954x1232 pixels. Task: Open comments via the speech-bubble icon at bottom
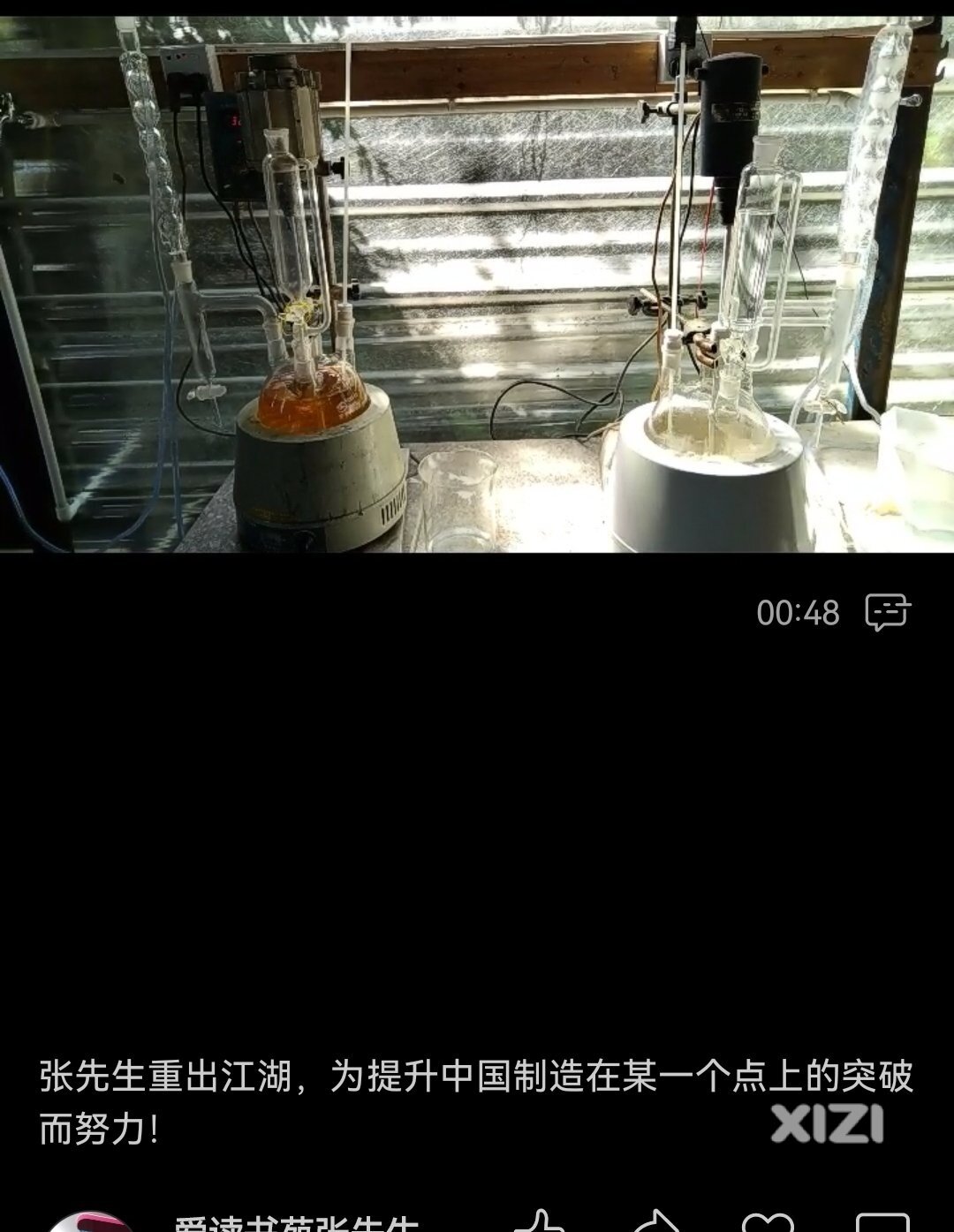tap(882, 1224)
